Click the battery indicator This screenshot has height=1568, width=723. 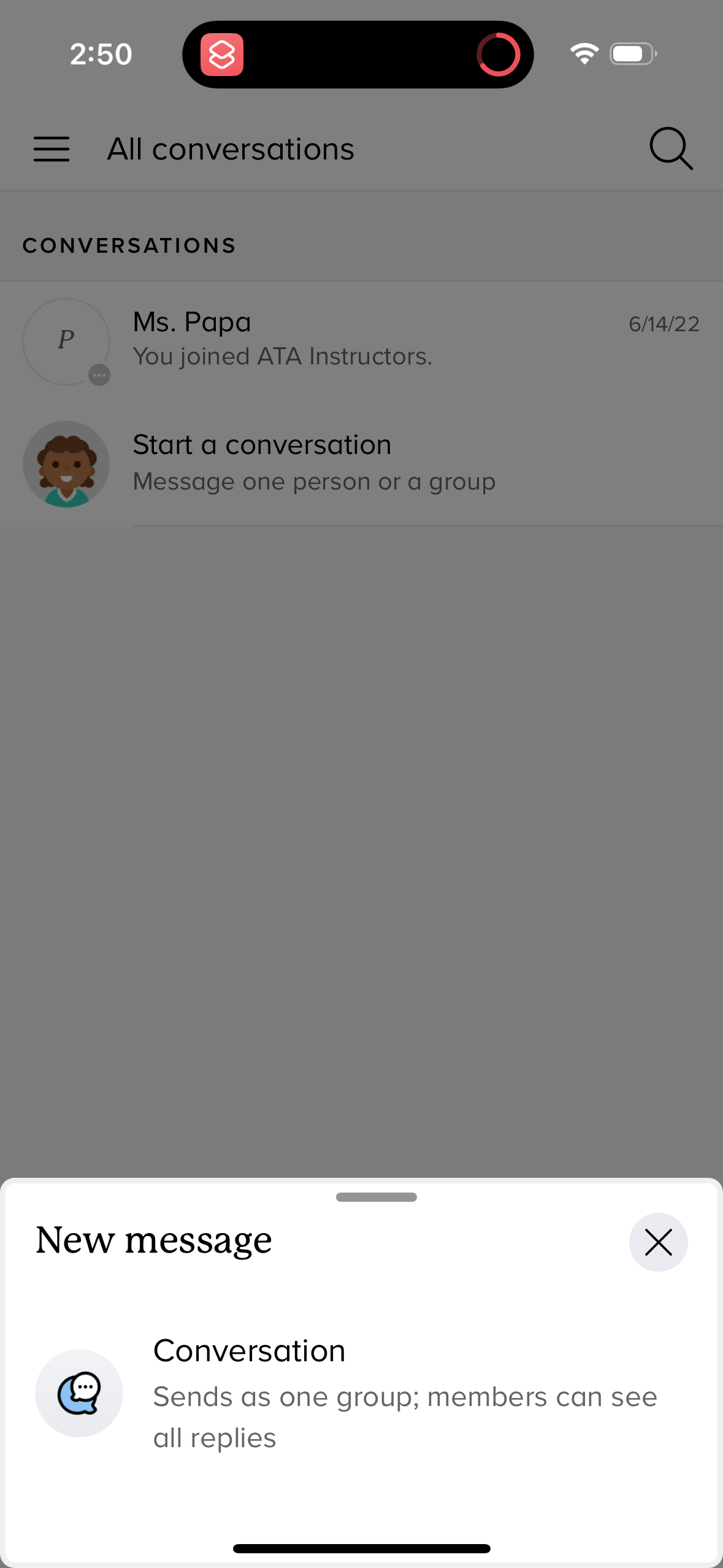(632, 53)
